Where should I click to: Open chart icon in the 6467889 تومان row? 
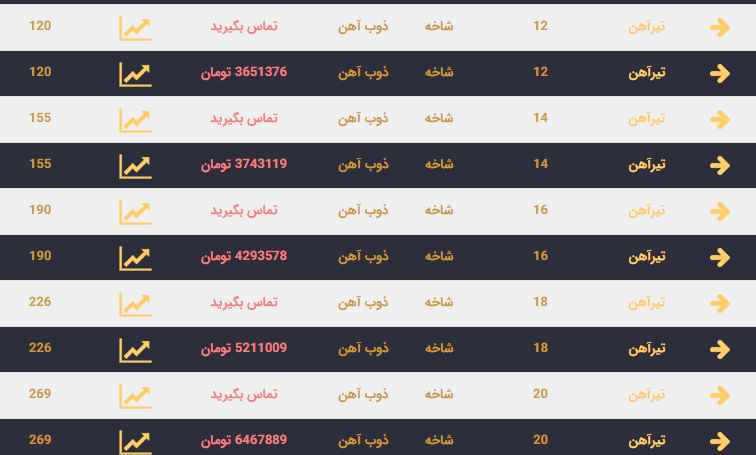pos(135,441)
